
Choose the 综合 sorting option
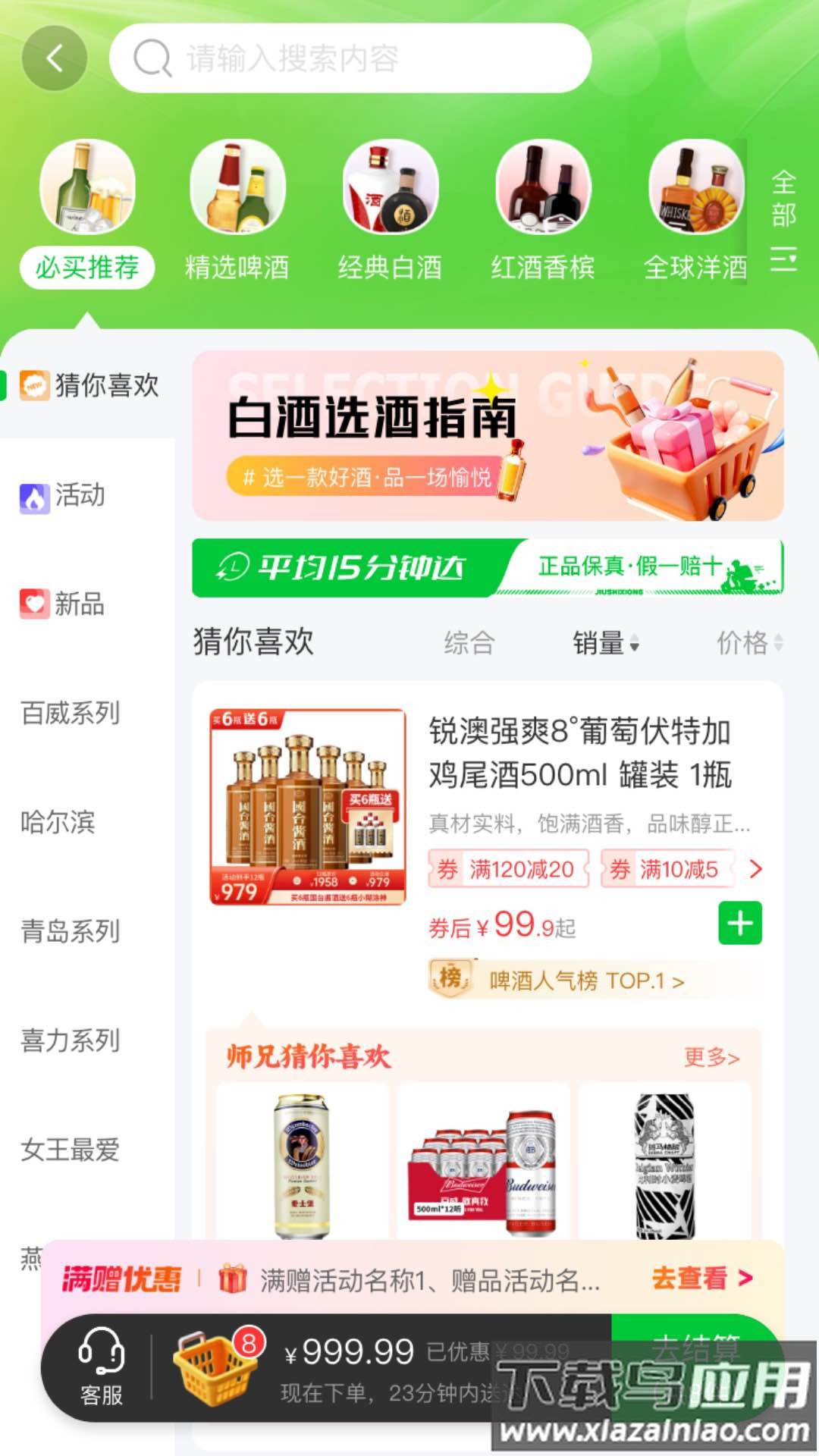point(469,643)
